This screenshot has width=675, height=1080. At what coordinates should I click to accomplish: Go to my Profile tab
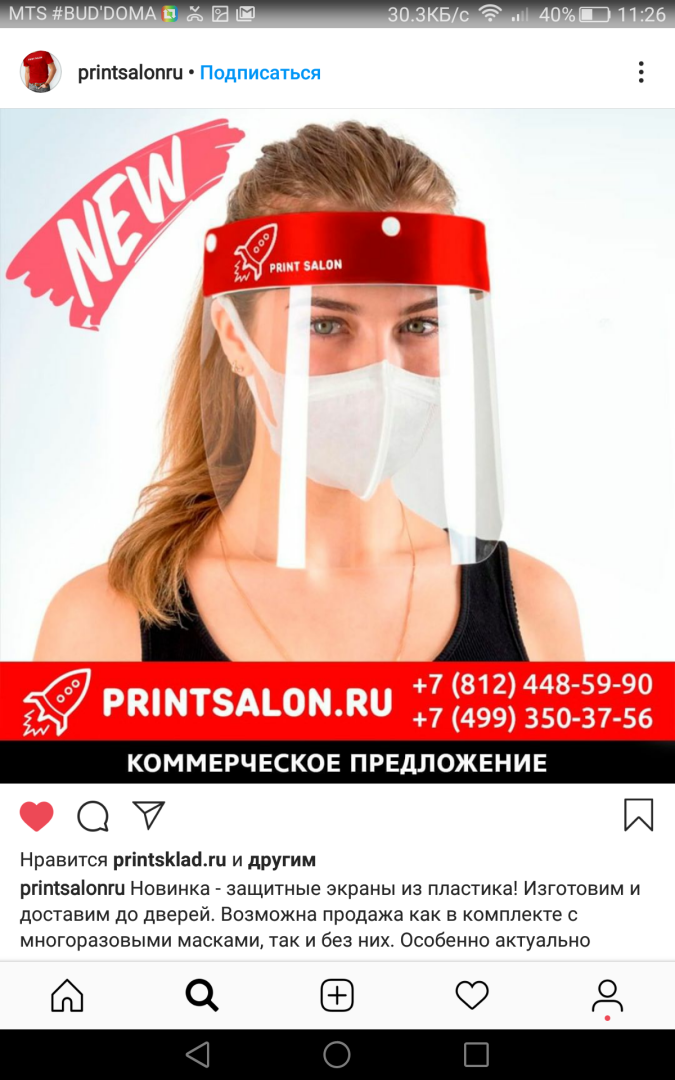click(x=607, y=996)
